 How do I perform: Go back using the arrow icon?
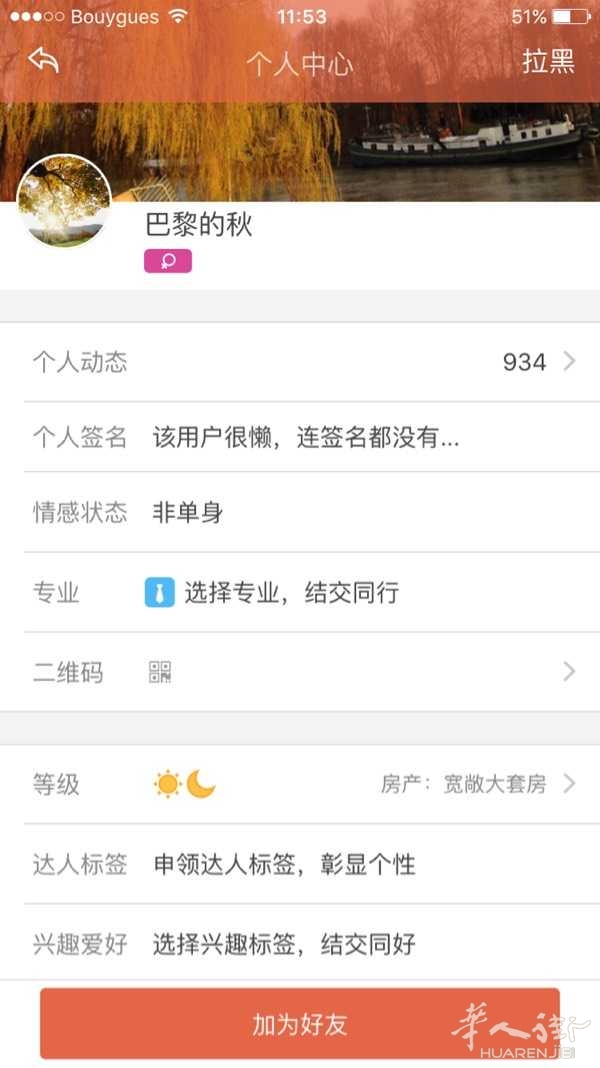tap(43, 60)
